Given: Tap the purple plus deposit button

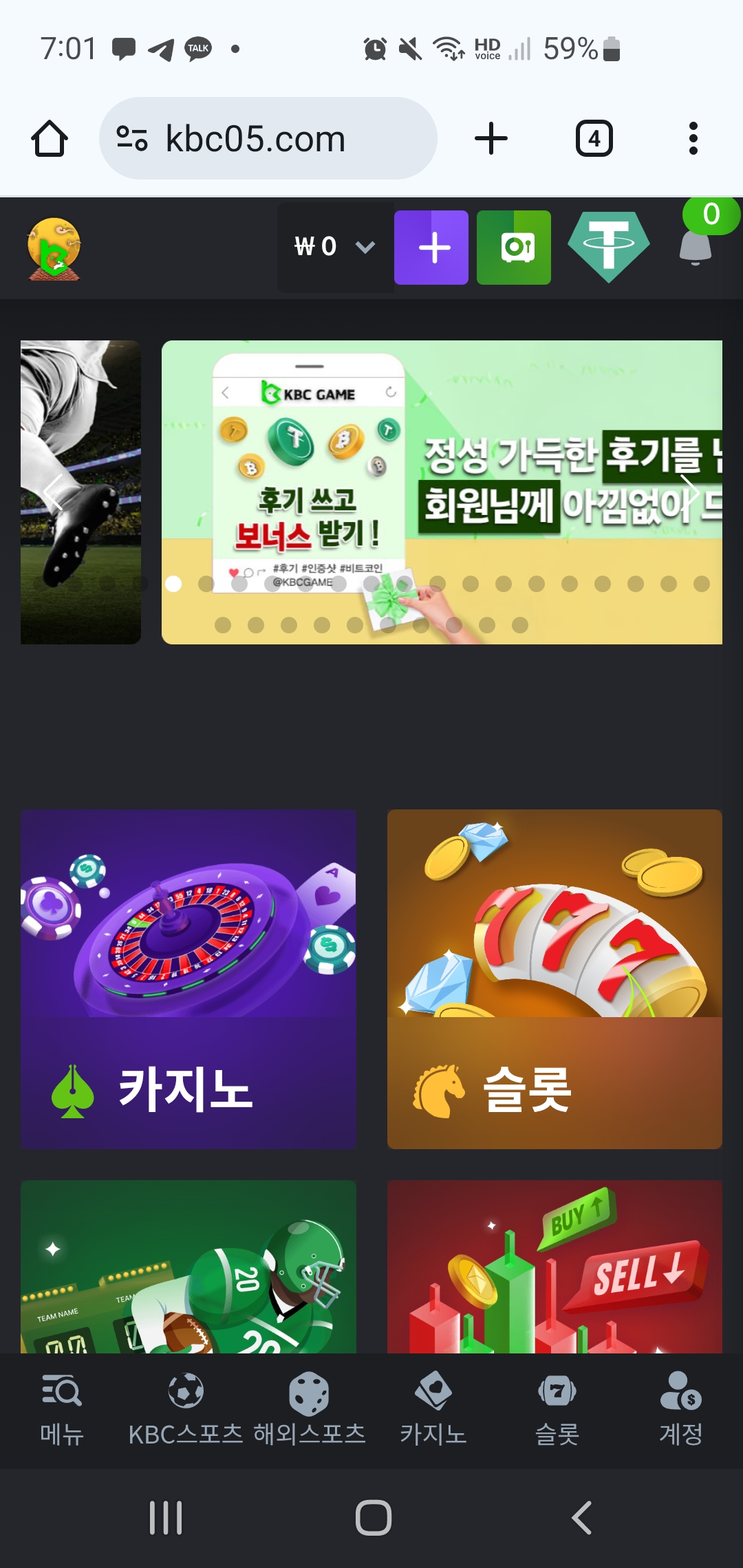Looking at the screenshot, I should [431, 248].
